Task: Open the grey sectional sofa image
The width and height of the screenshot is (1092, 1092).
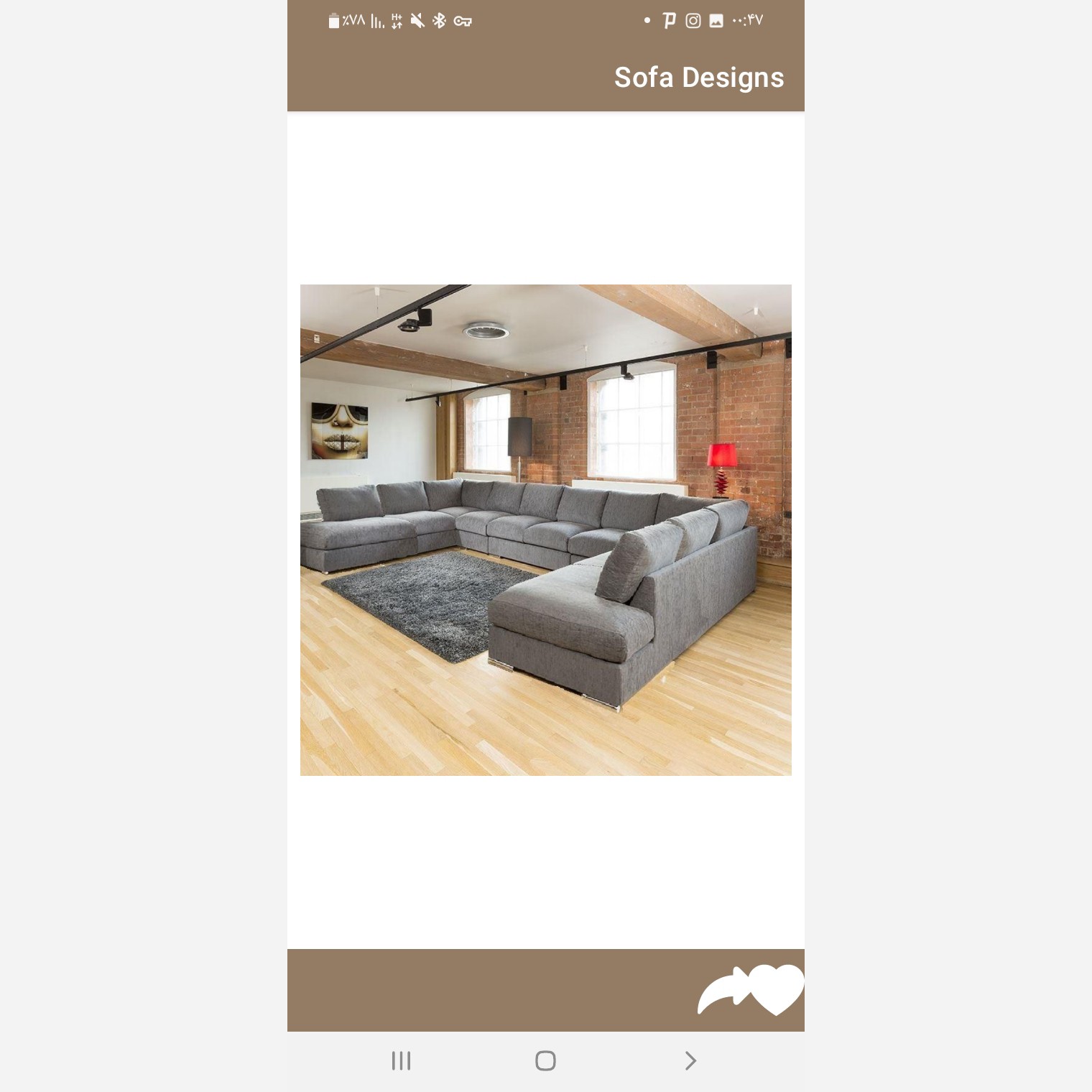Action: coord(546,530)
